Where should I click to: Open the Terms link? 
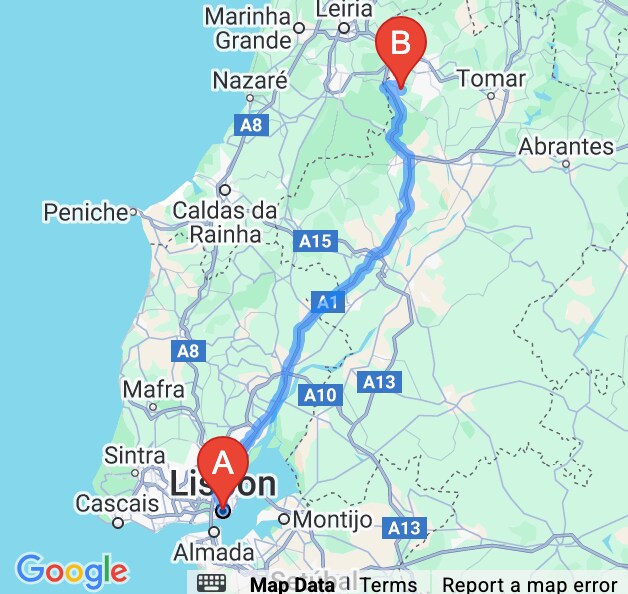[388, 585]
